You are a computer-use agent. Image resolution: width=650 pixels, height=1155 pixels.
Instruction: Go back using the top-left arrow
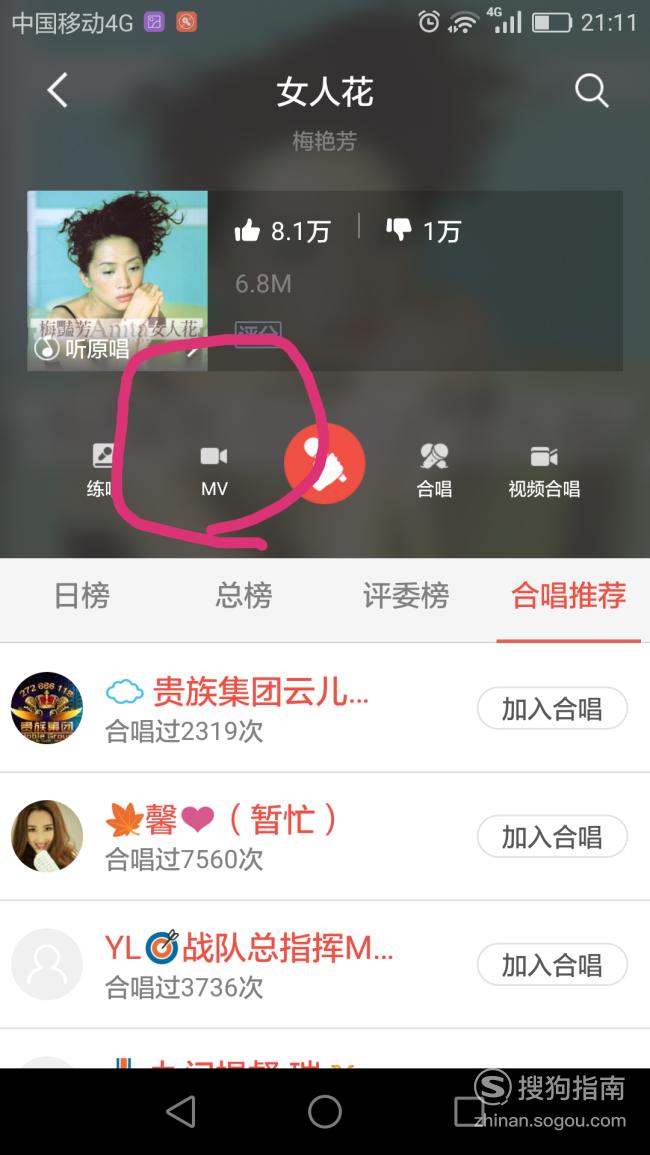click(x=57, y=91)
